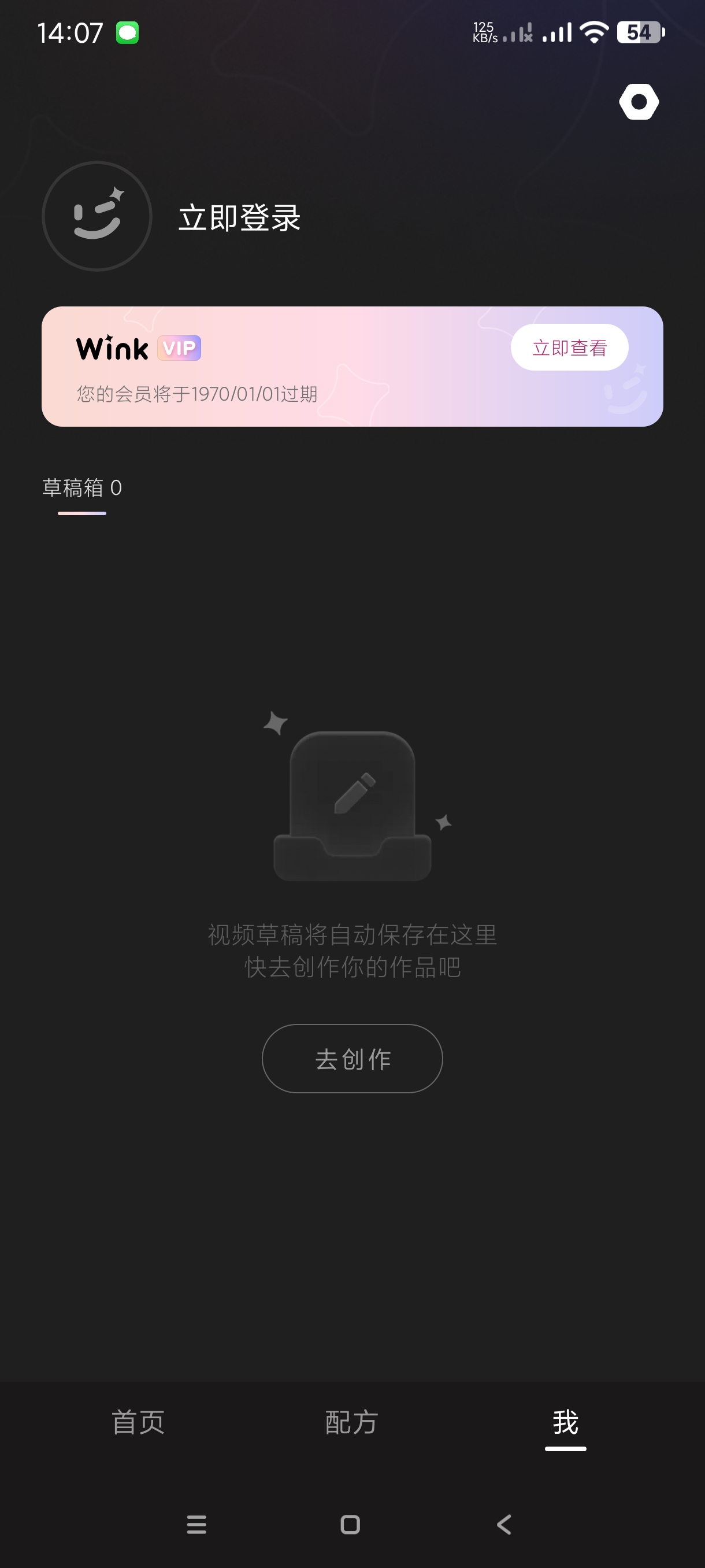705x1568 pixels.
Task: Tap the 去创作 button
Action: click(352, 1059)
